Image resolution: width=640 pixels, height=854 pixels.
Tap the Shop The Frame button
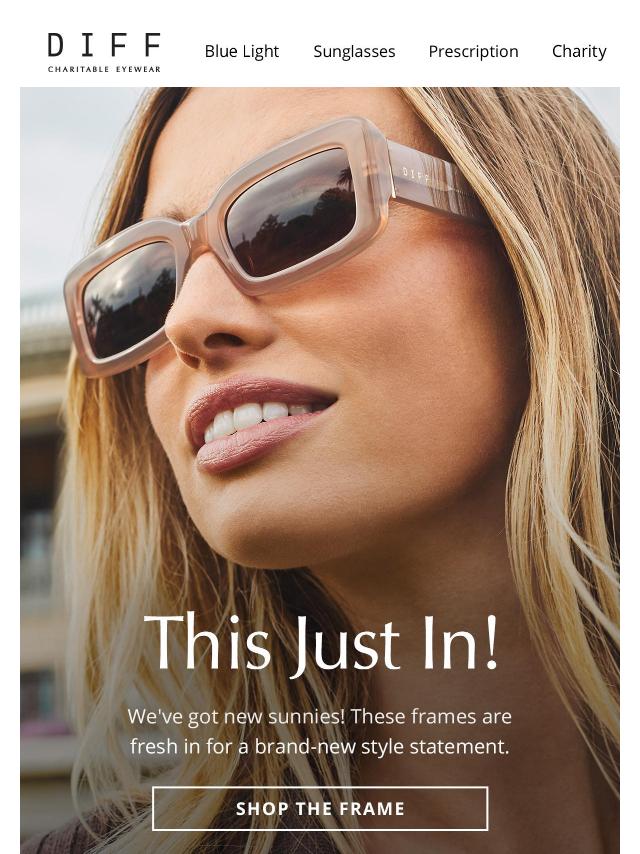click(x=320, y=808)
